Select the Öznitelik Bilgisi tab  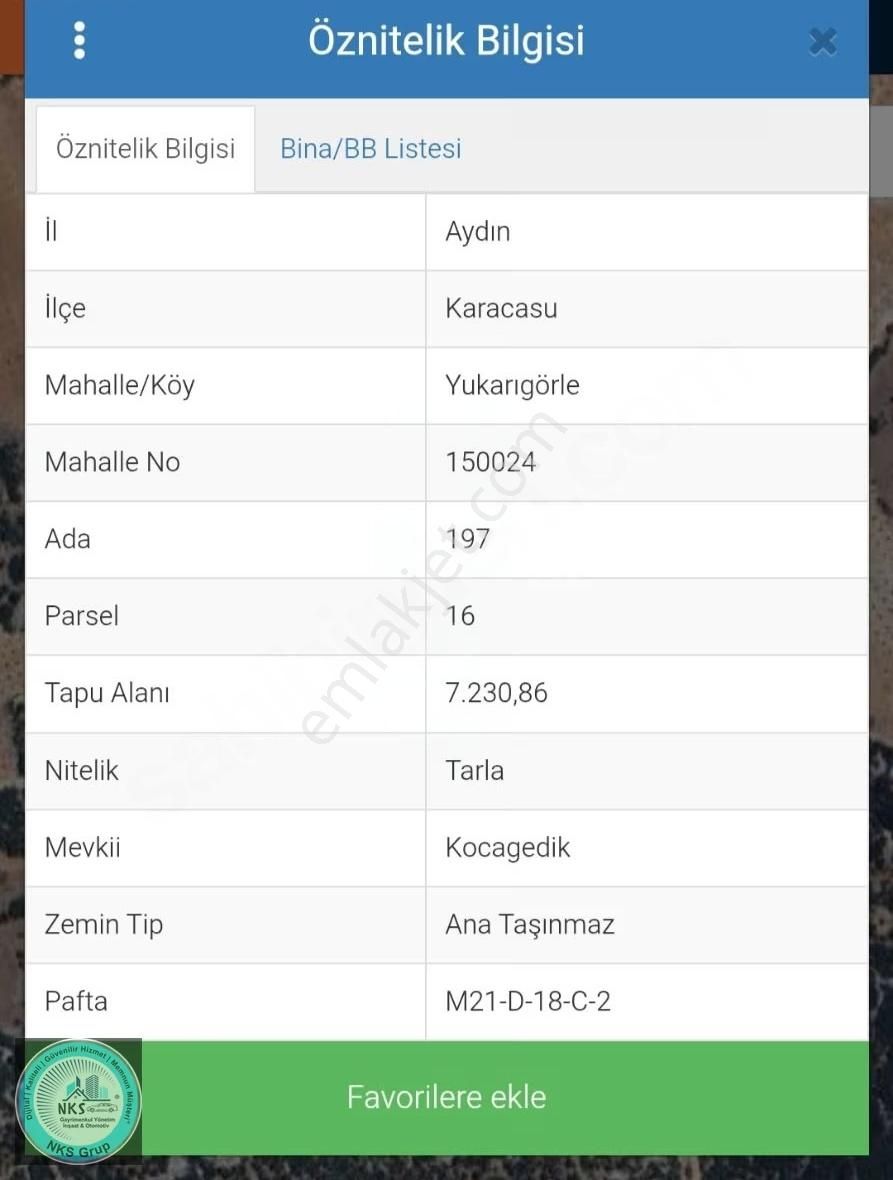(145, 148)
